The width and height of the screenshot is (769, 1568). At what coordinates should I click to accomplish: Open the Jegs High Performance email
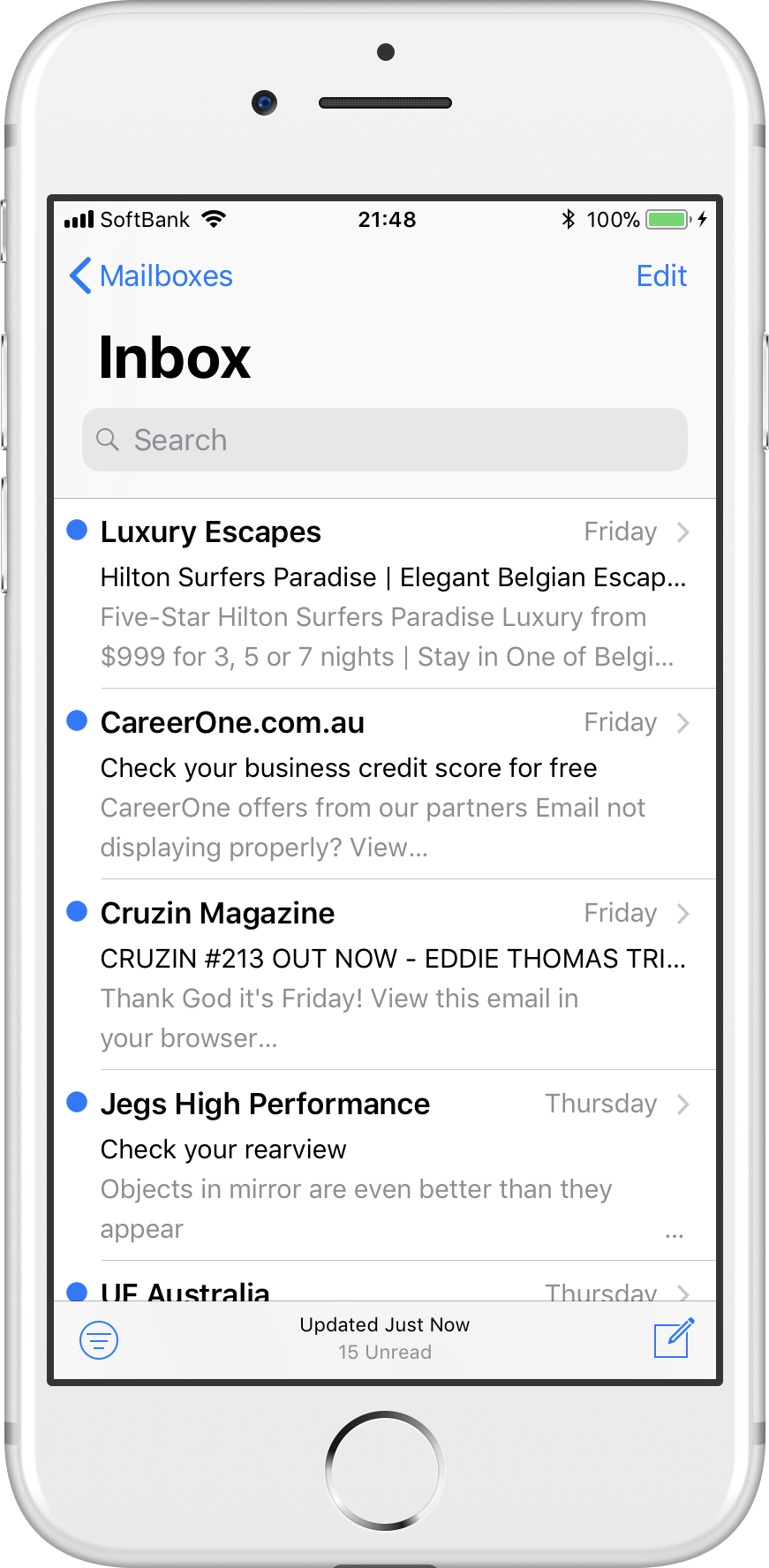pyautogui.click(x=385, y=1165)
